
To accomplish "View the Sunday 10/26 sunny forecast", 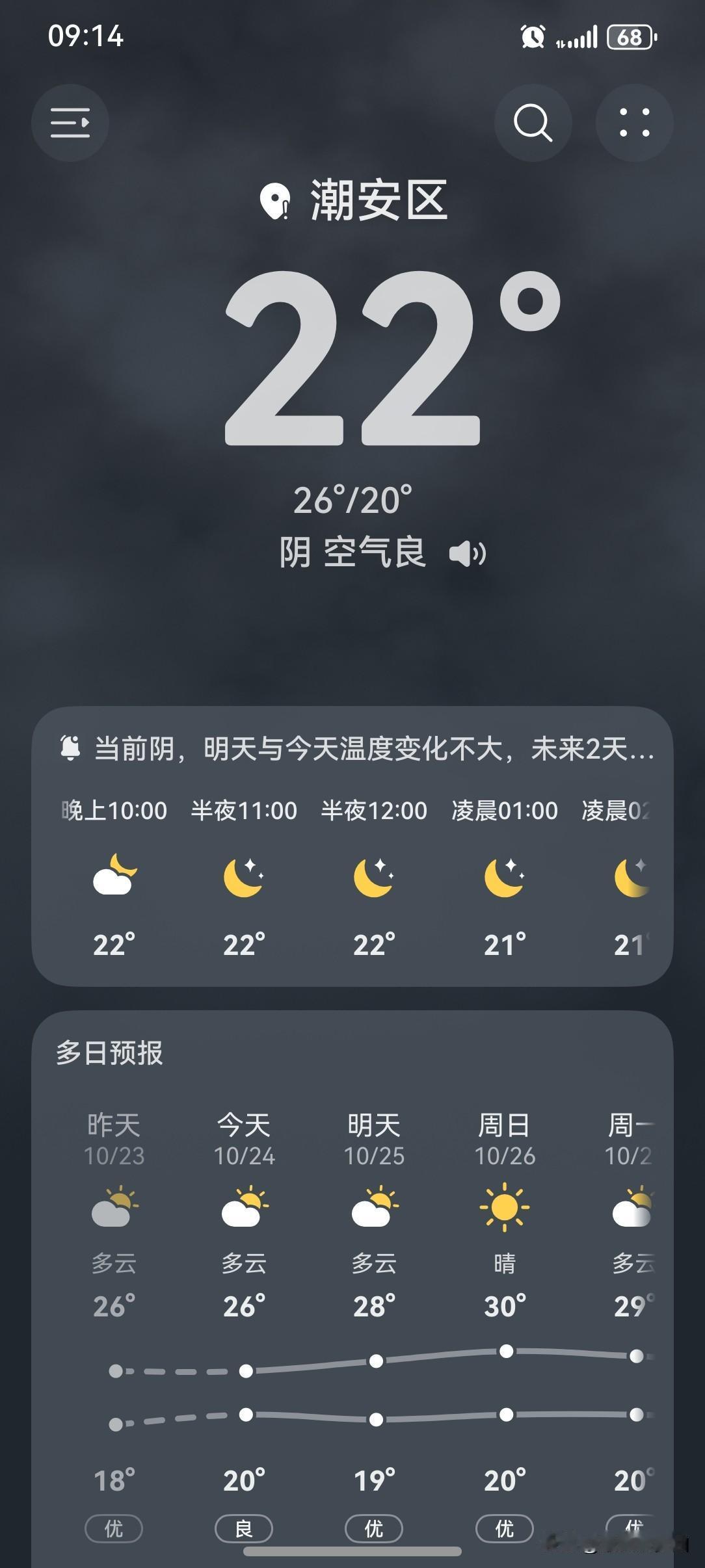I will click(505, 1235).
